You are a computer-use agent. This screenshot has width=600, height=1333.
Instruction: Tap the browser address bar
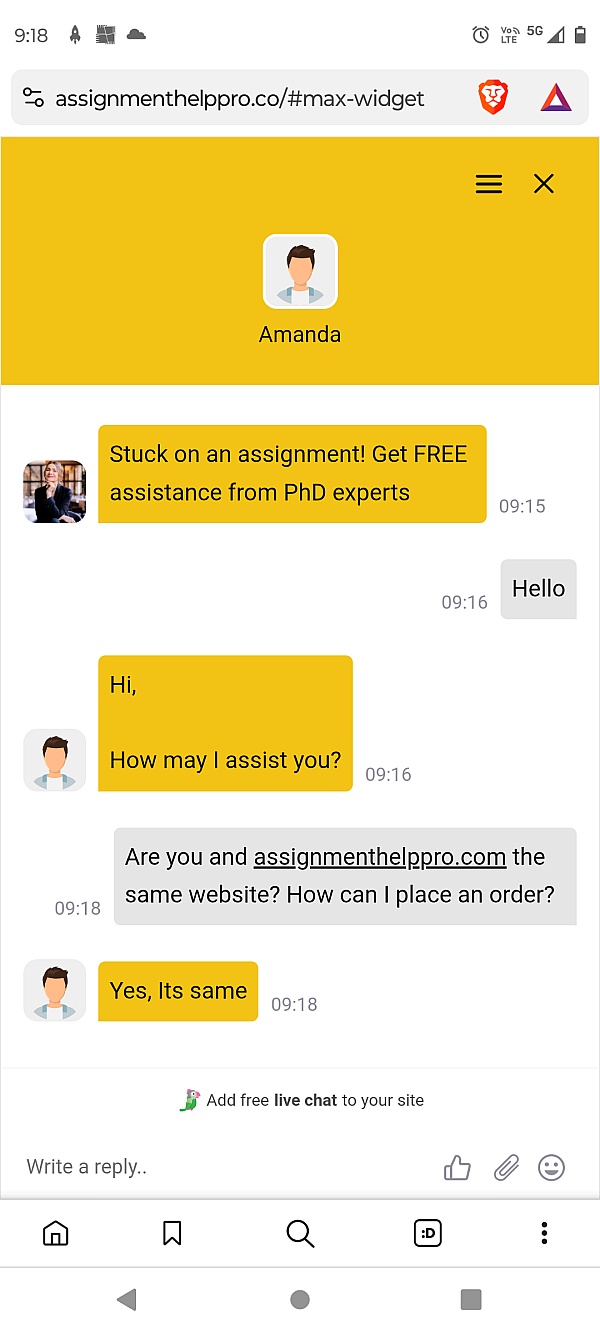(240, 98)
